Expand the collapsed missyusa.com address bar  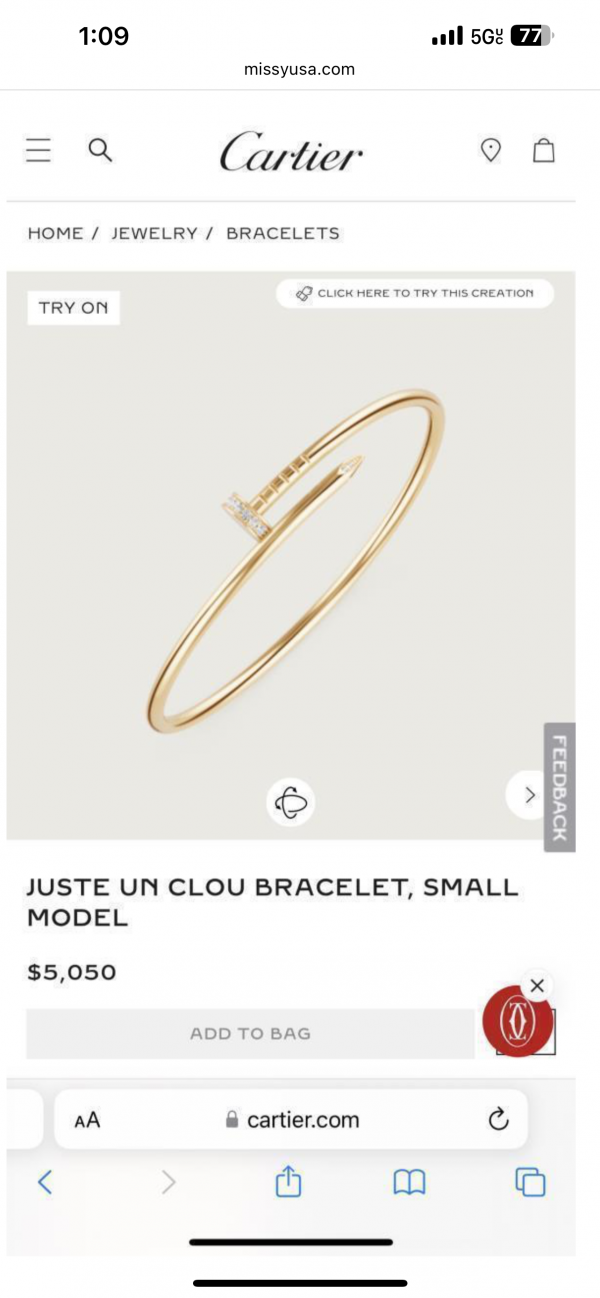pyautogui.click(x=299, y=69)
